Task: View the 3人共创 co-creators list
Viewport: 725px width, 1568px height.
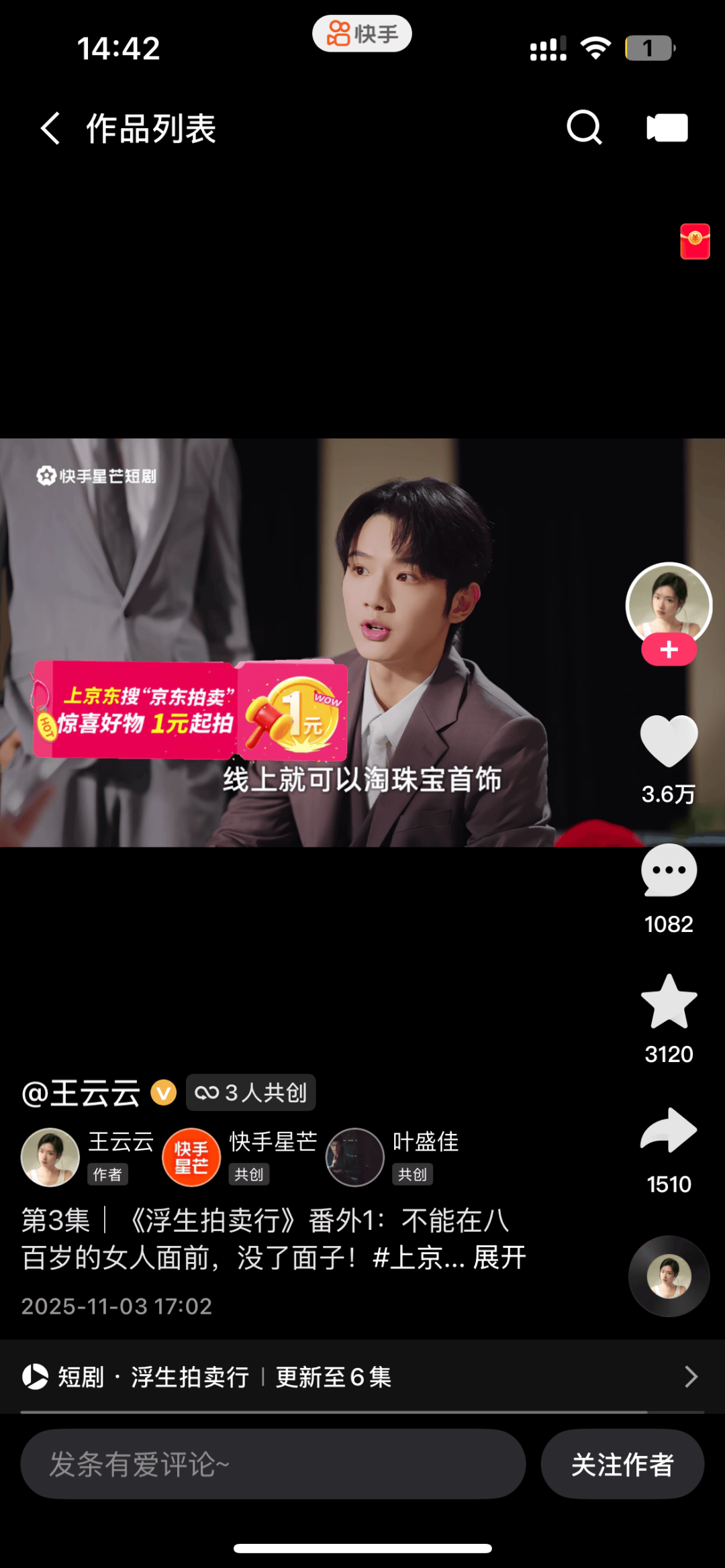Action: click(251, 1093)
